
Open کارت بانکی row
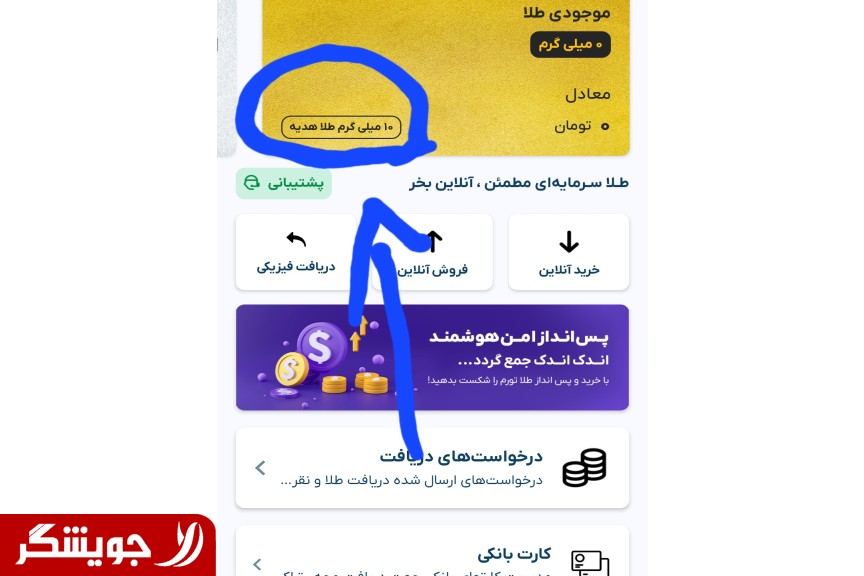coord(432,555)
